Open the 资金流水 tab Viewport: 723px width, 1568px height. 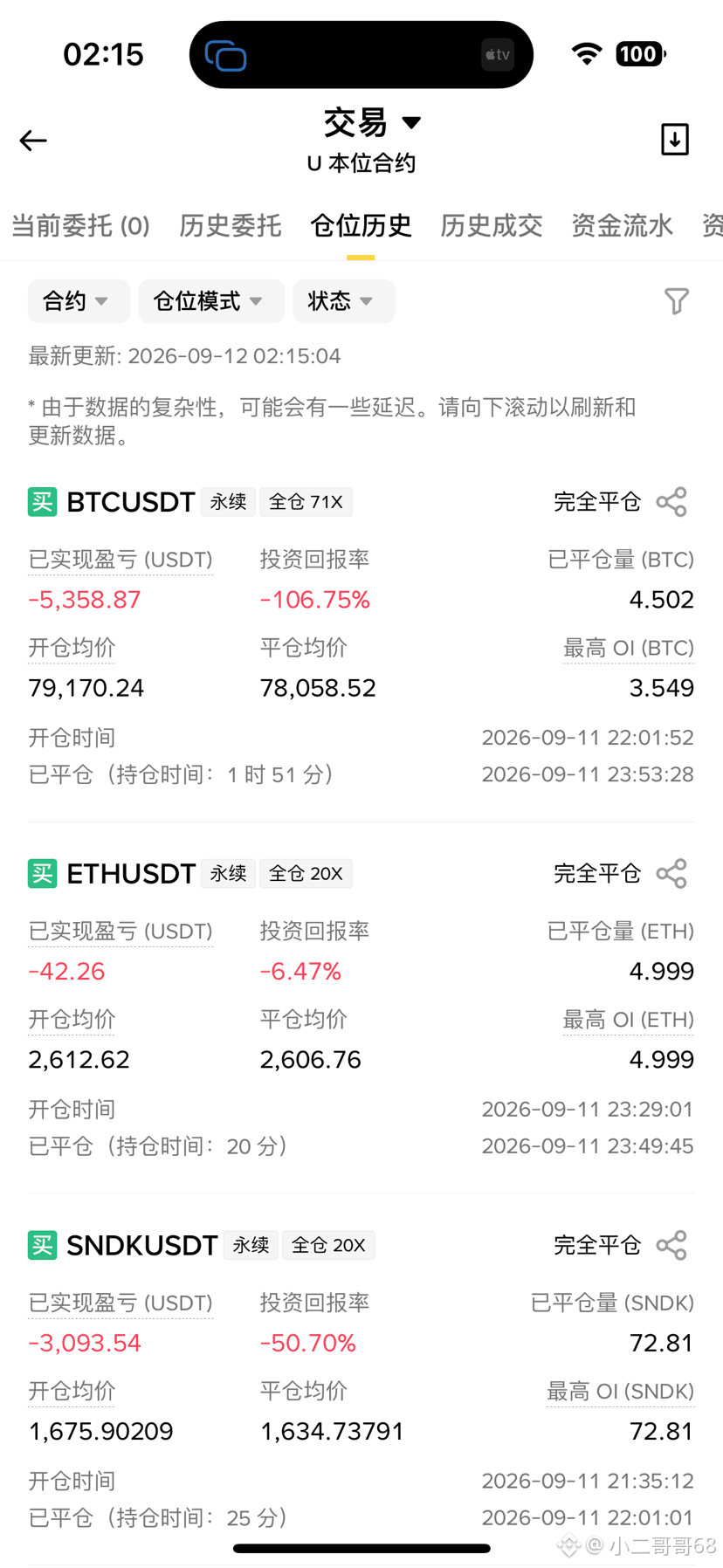[622, 225]
